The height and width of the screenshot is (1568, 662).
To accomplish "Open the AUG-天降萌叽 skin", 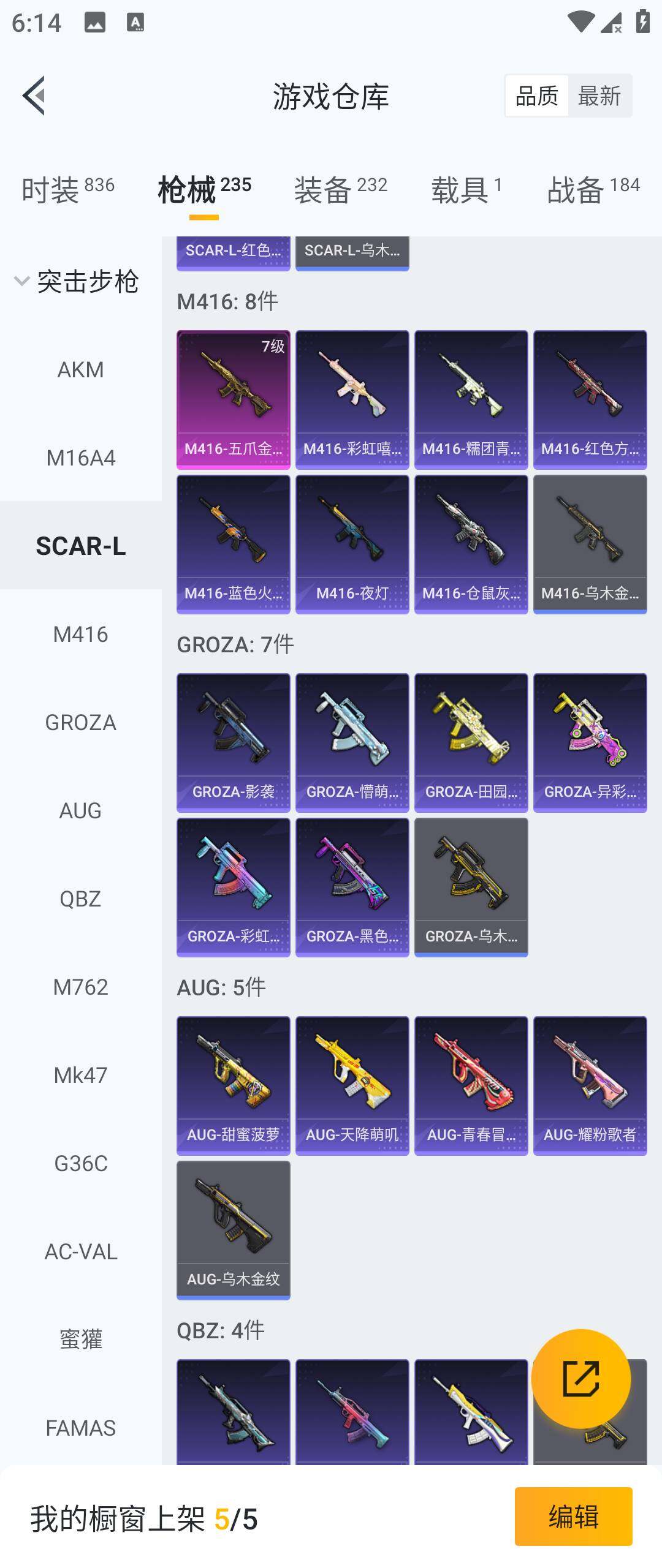I will [x=352, y=1085].
